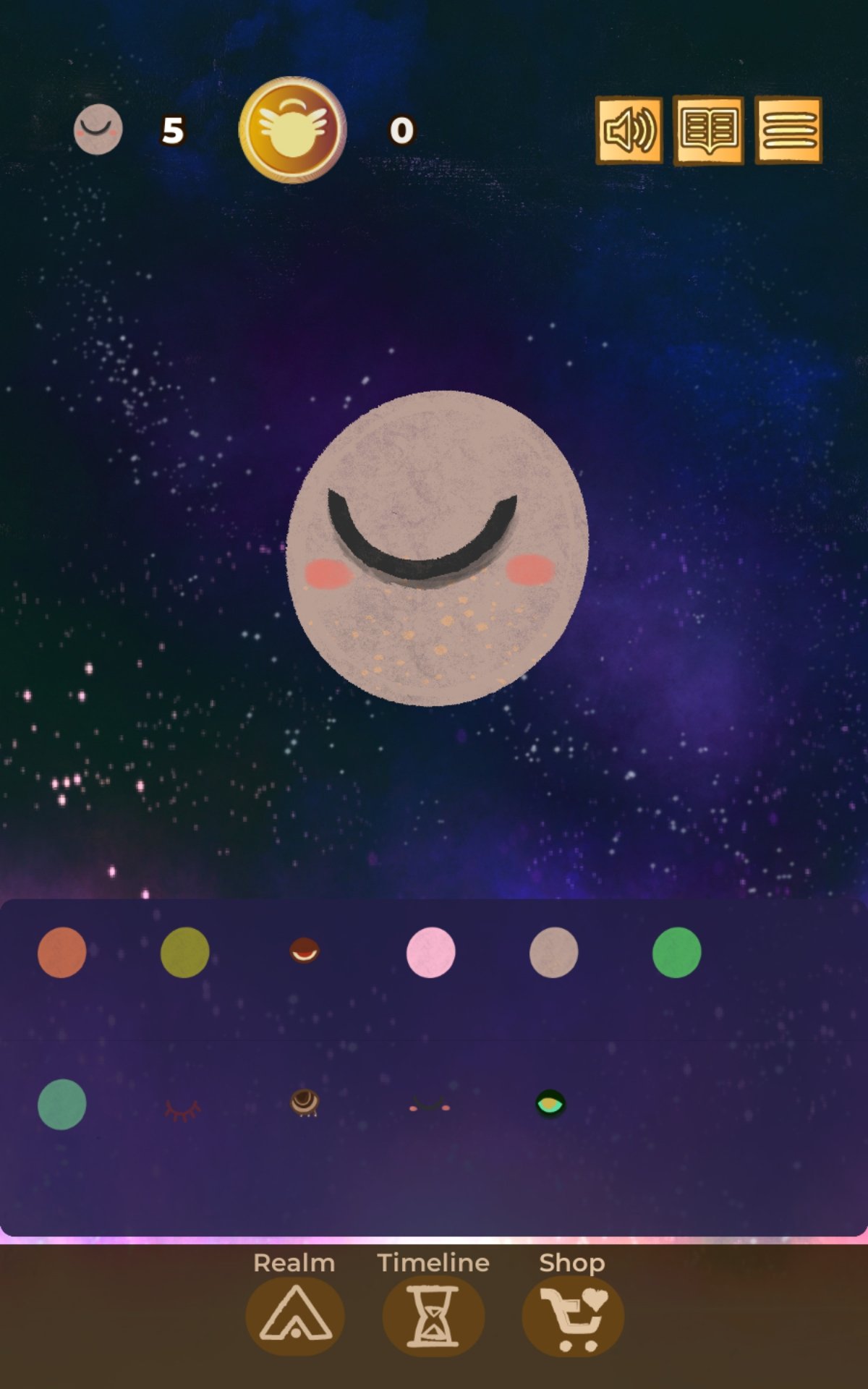Select the teal planet skin
Image resolution: width=868 pixels, height=1389 pixels.
[x=62, y=1104]
